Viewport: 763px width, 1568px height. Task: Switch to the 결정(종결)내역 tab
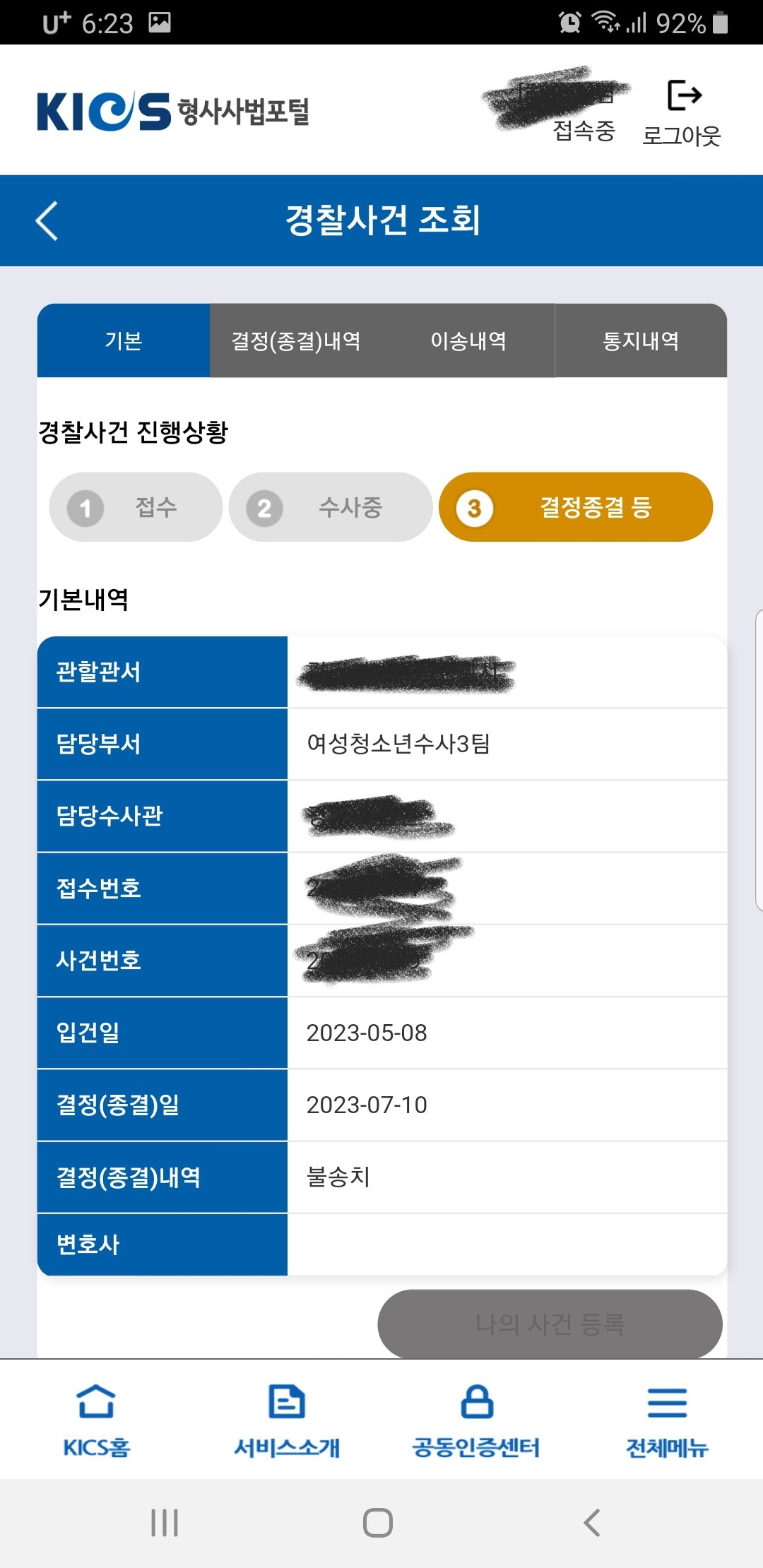coord(296,341)
